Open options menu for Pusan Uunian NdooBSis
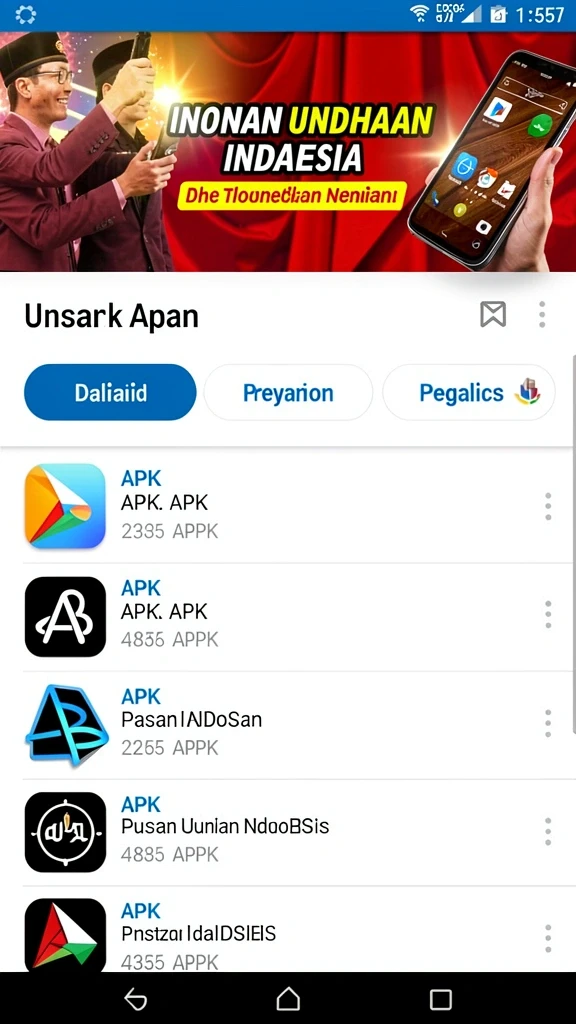The image size is (576, 1024). [x=548, y=831]
